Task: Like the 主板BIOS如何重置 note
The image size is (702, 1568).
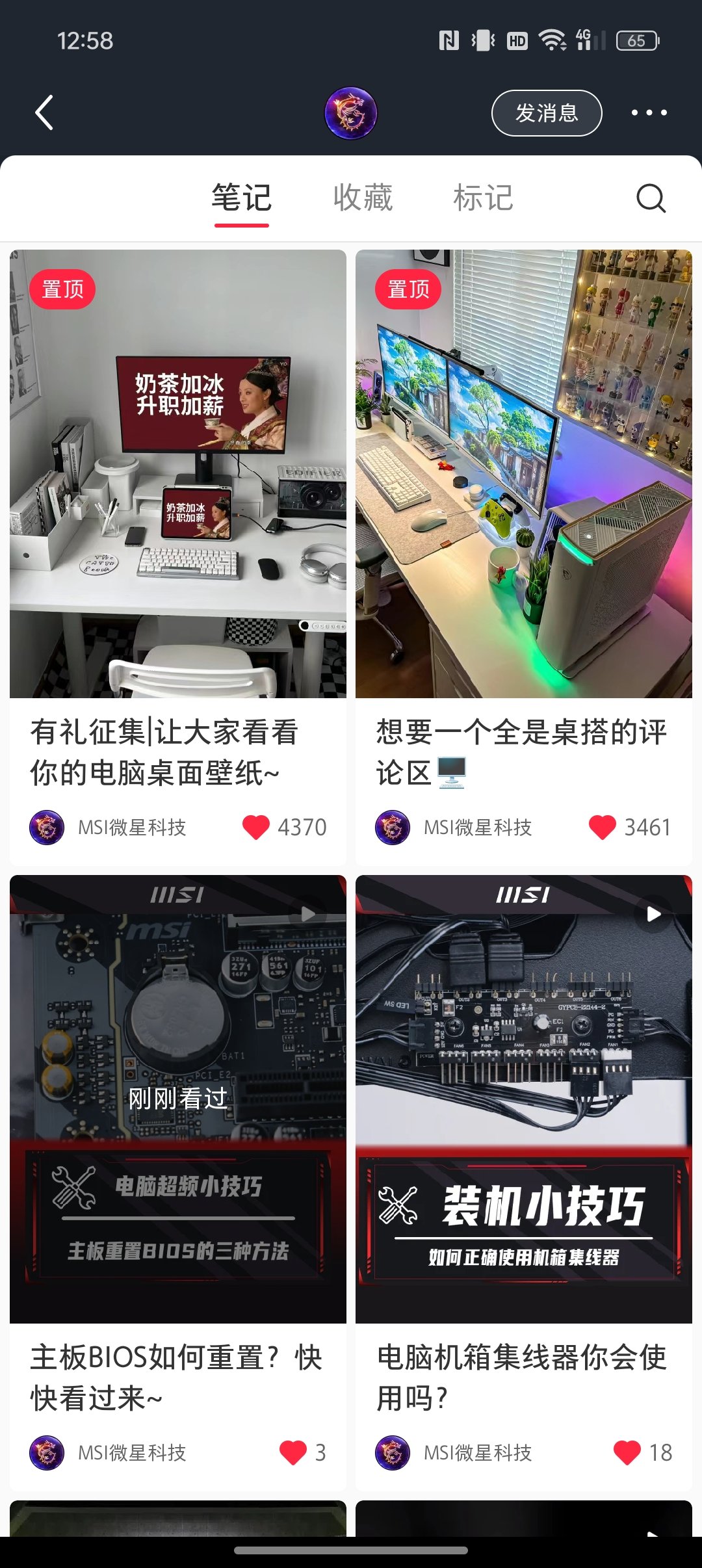Action: click(x=292, y=1452)
